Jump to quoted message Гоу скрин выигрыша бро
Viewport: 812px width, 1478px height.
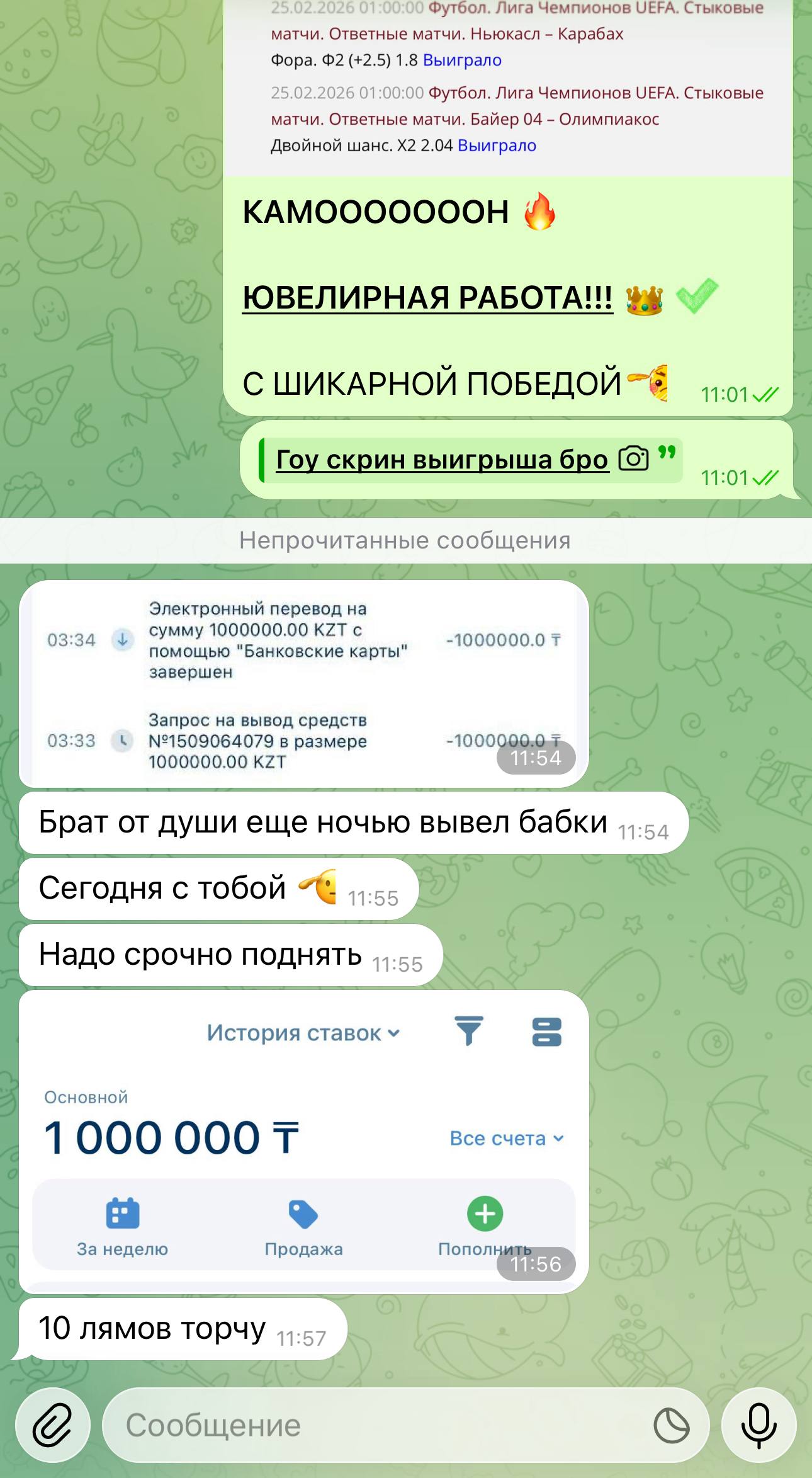point(470,460)
